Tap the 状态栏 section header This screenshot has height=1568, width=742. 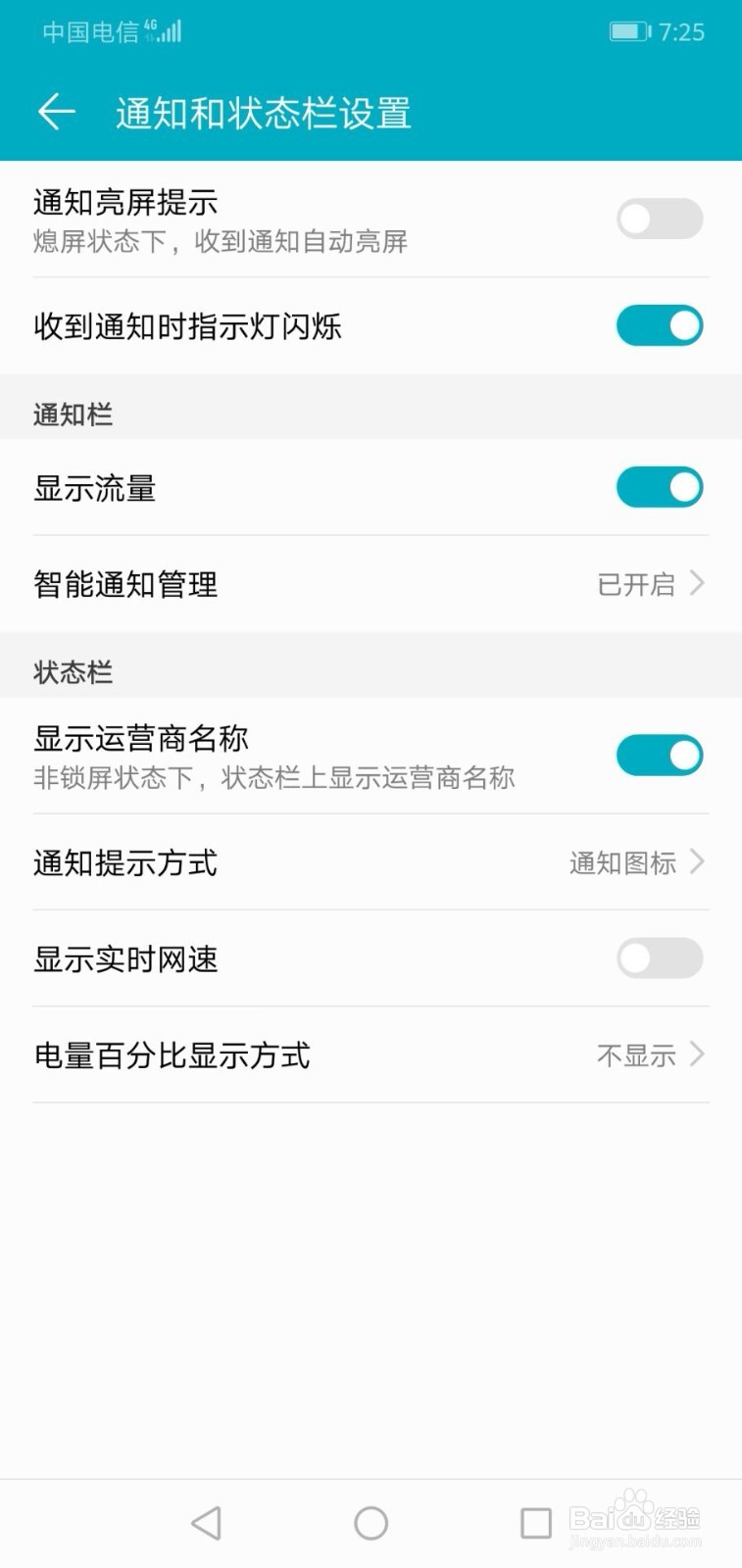(x=71, y=672)
